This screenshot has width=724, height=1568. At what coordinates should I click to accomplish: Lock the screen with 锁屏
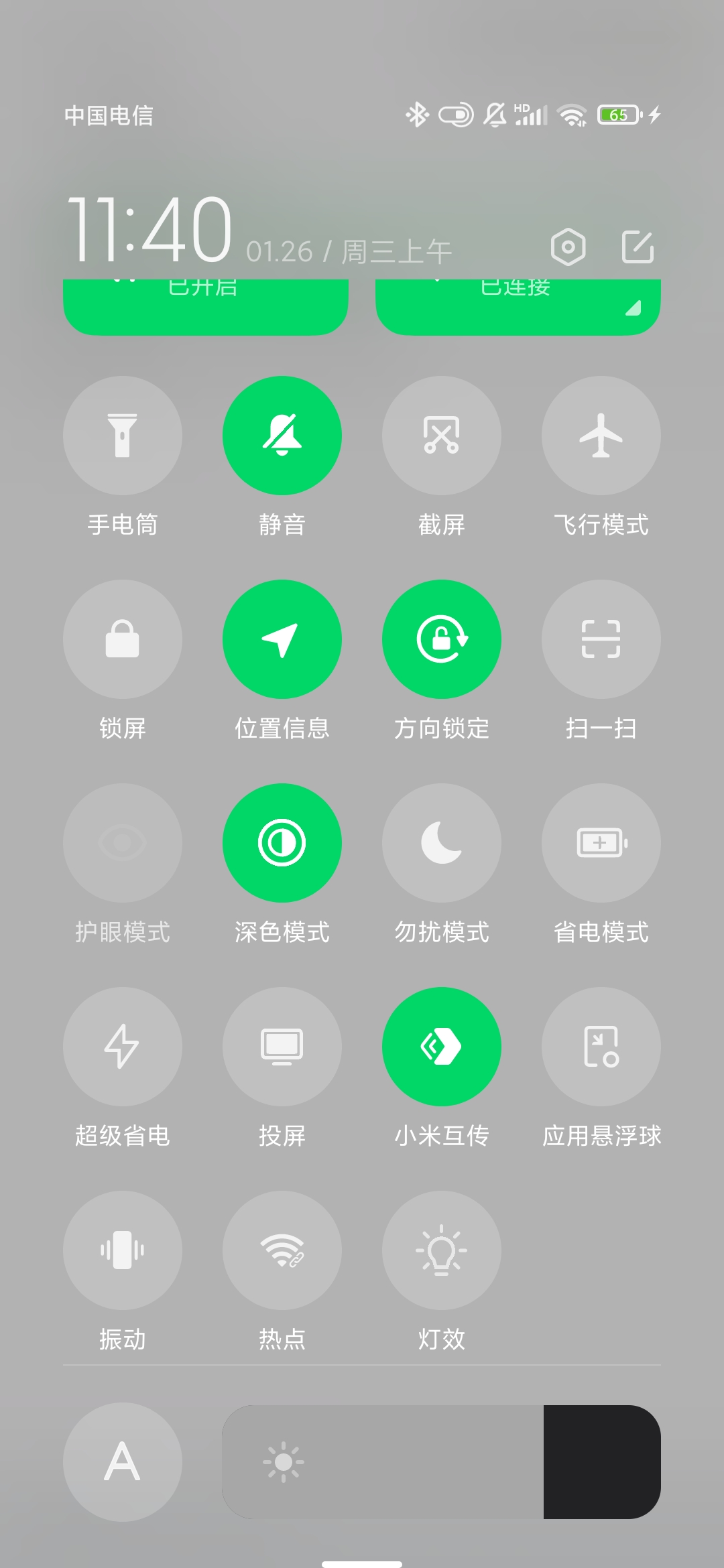123,639
